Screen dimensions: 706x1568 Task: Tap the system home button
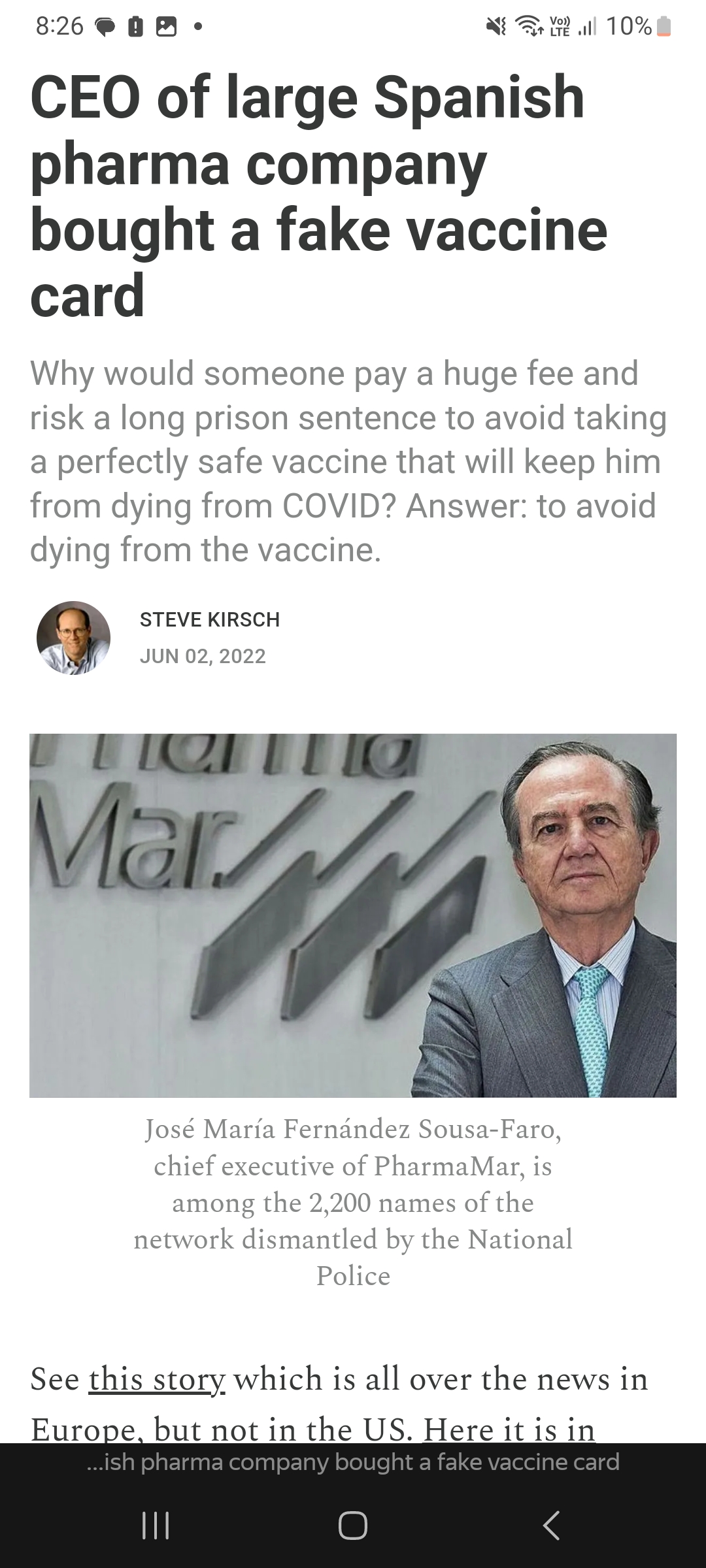pos(353,1526)
